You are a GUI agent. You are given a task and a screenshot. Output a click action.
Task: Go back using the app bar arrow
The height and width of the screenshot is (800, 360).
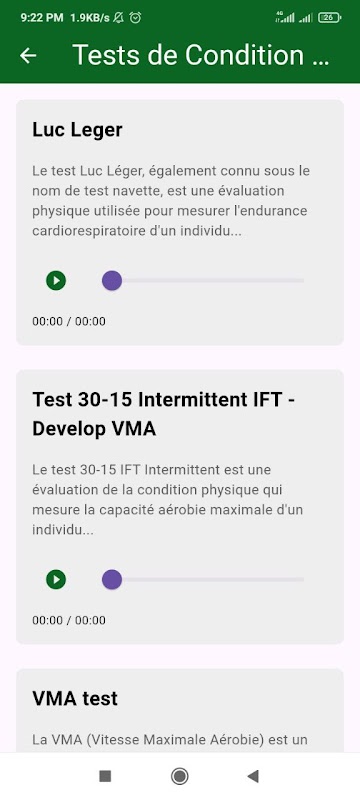pos(28,55)
